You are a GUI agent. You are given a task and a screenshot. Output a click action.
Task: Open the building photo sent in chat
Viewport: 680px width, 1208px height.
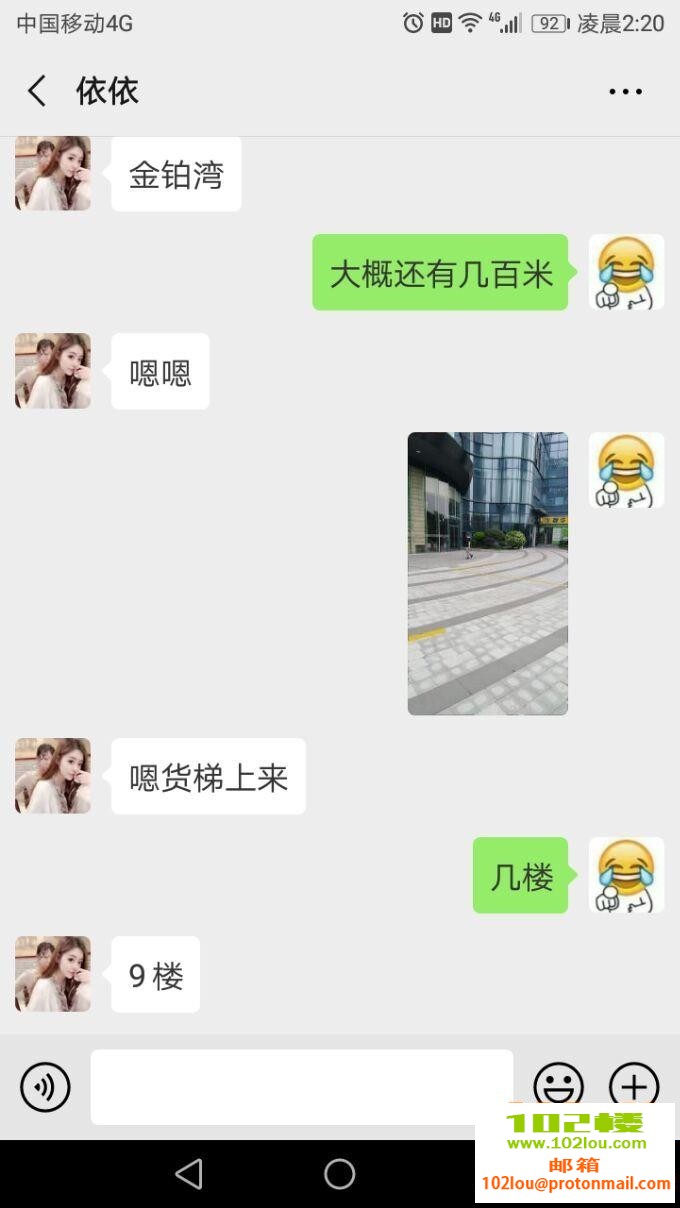click(487, 573)
